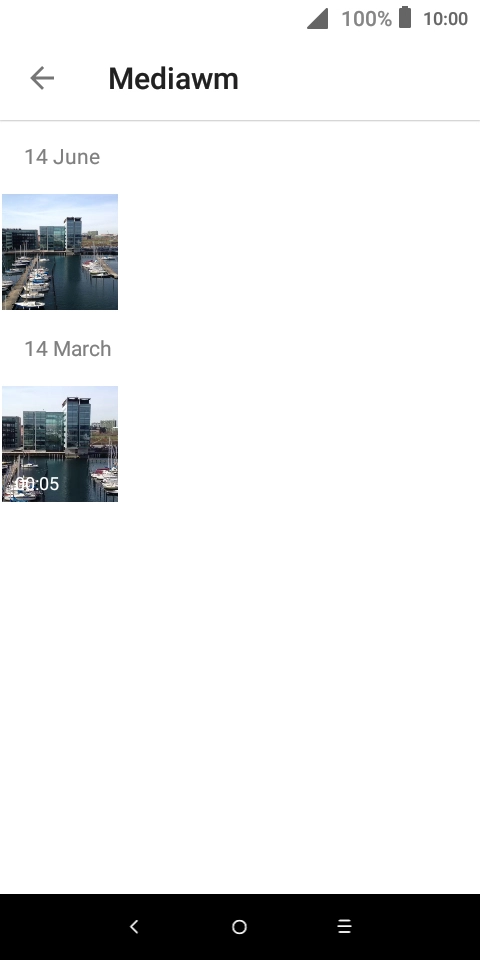Tap the system back button
Image resolution: width=480 pixels, height=960 pixels.
[134, 927]
